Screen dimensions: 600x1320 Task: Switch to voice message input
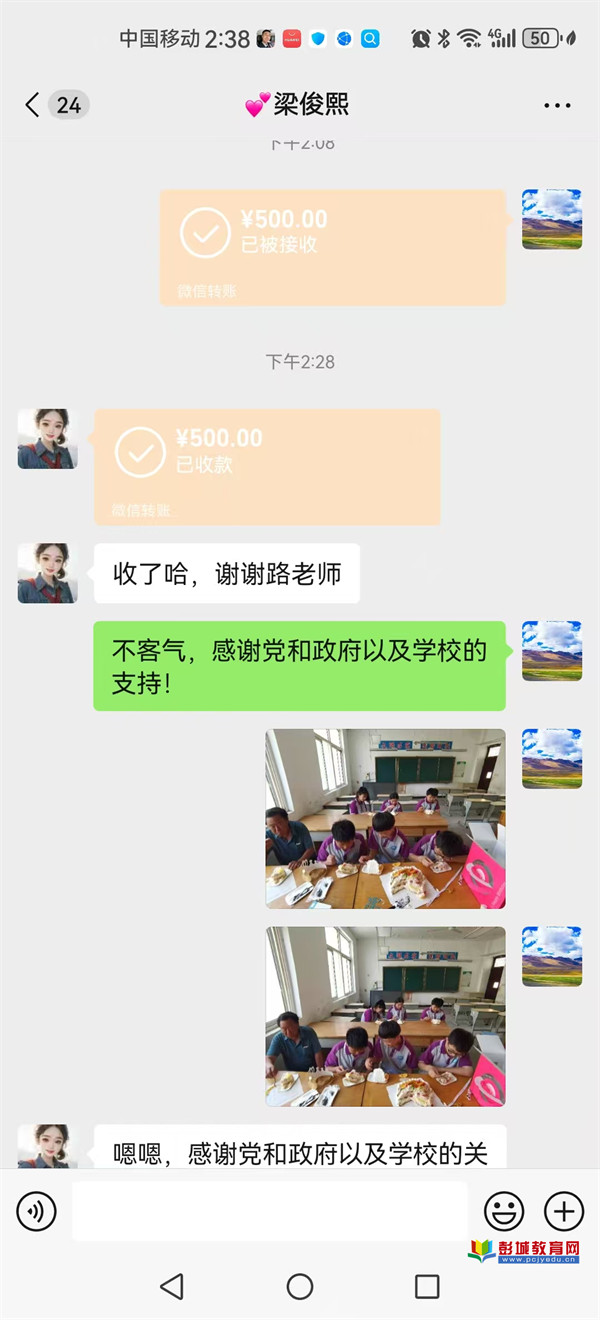36,1212
